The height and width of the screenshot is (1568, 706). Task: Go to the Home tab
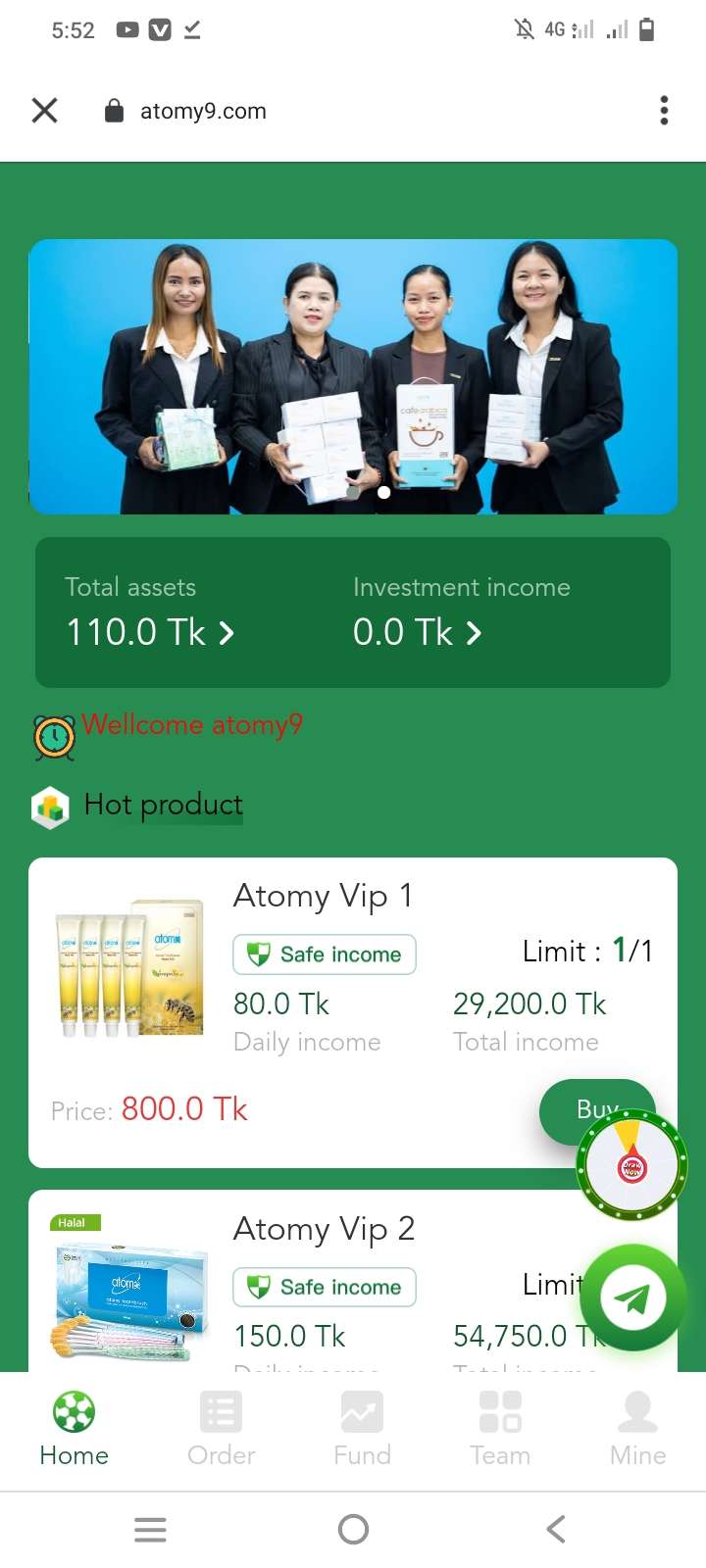[74, 1429]
